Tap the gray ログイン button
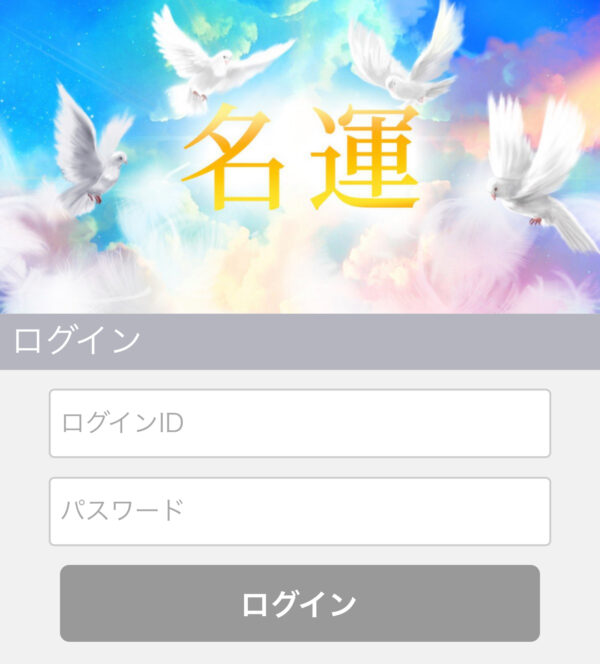 click(x=300, y=603)
